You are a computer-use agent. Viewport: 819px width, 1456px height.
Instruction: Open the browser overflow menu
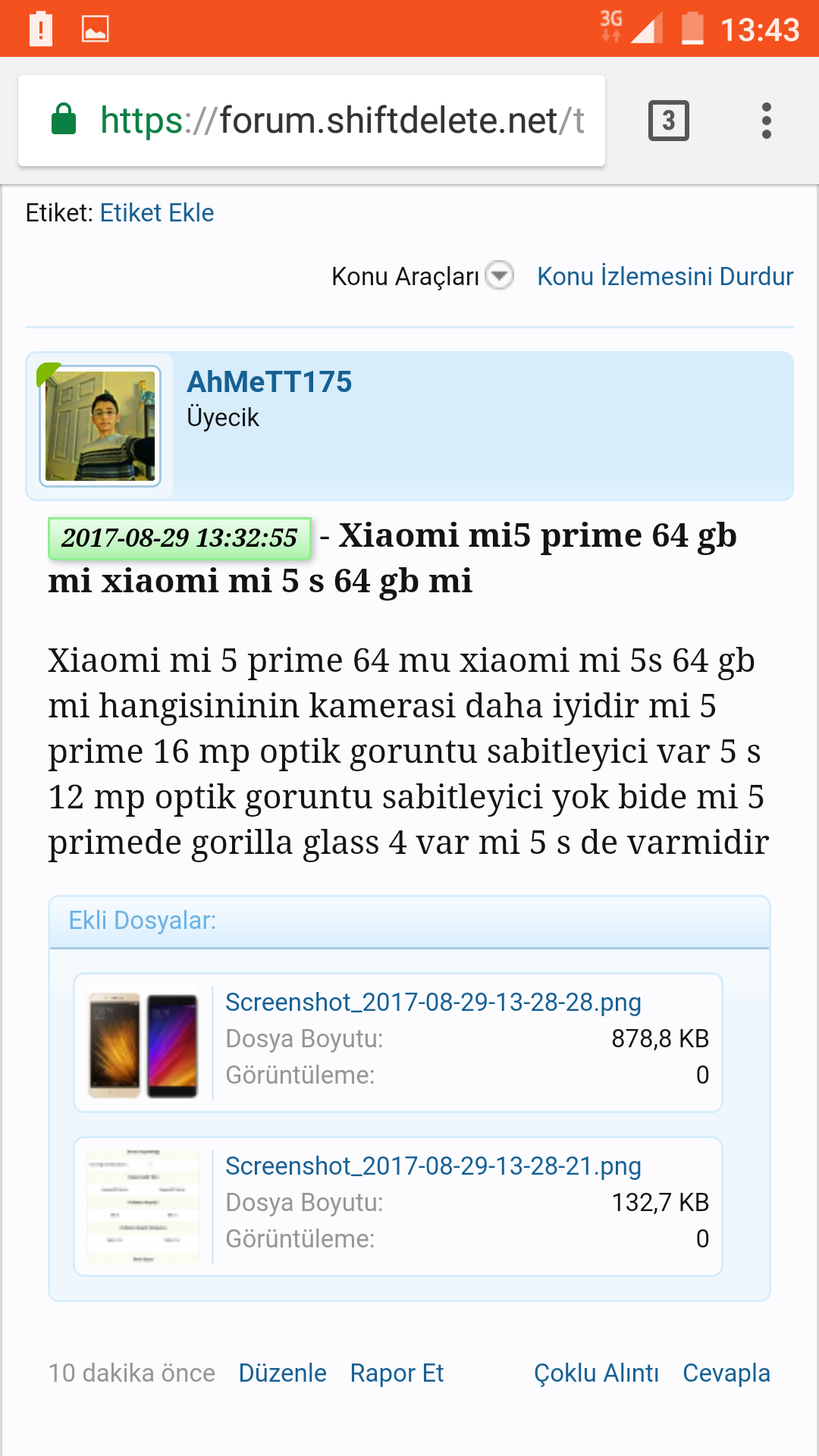[766, 121]
